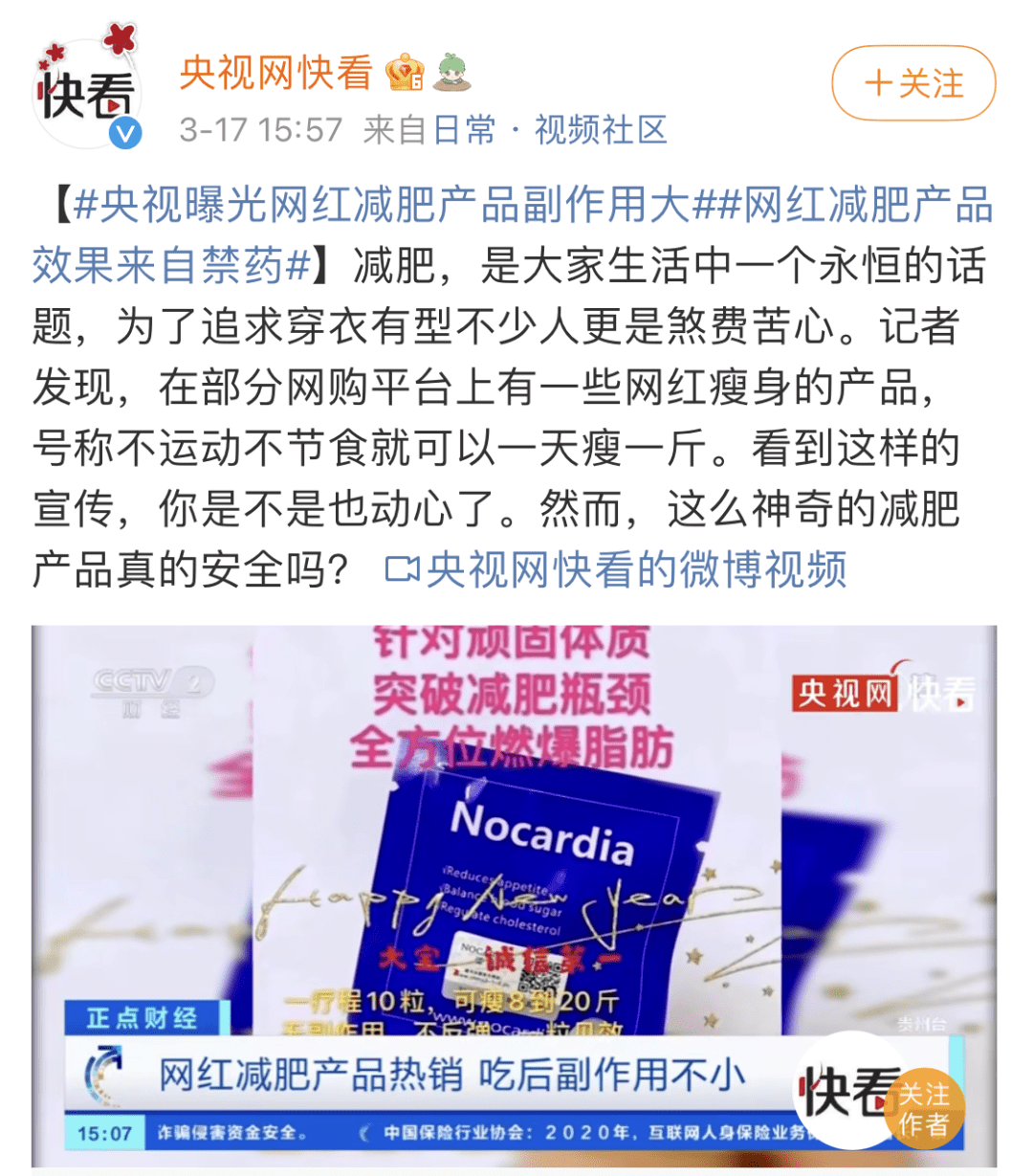Tap the 关注作者 badge on the video
Viewport: 1033px width, 1176px height.
[x=923, y=1108]
